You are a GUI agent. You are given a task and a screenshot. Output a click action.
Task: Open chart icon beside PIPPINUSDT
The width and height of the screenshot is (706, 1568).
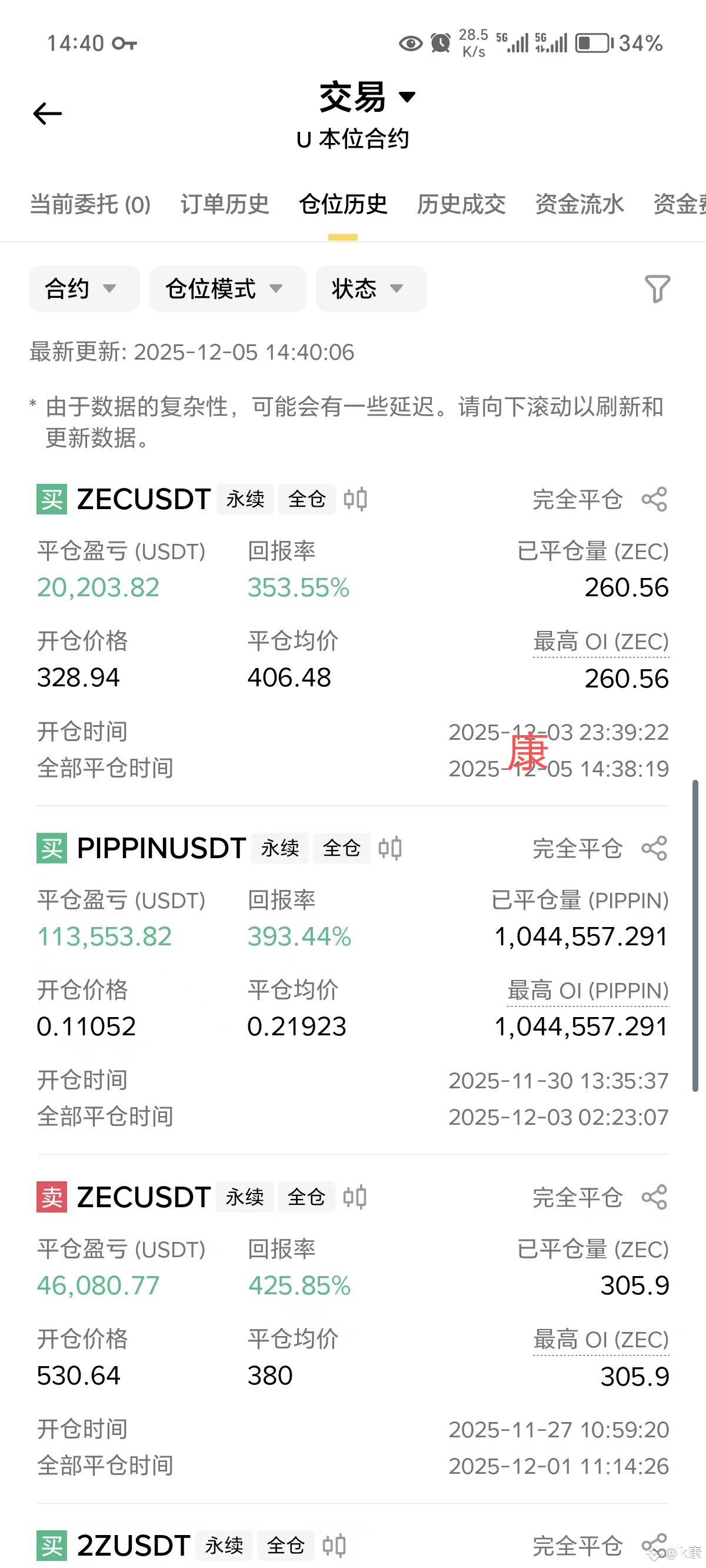click(x=389, y=849)
